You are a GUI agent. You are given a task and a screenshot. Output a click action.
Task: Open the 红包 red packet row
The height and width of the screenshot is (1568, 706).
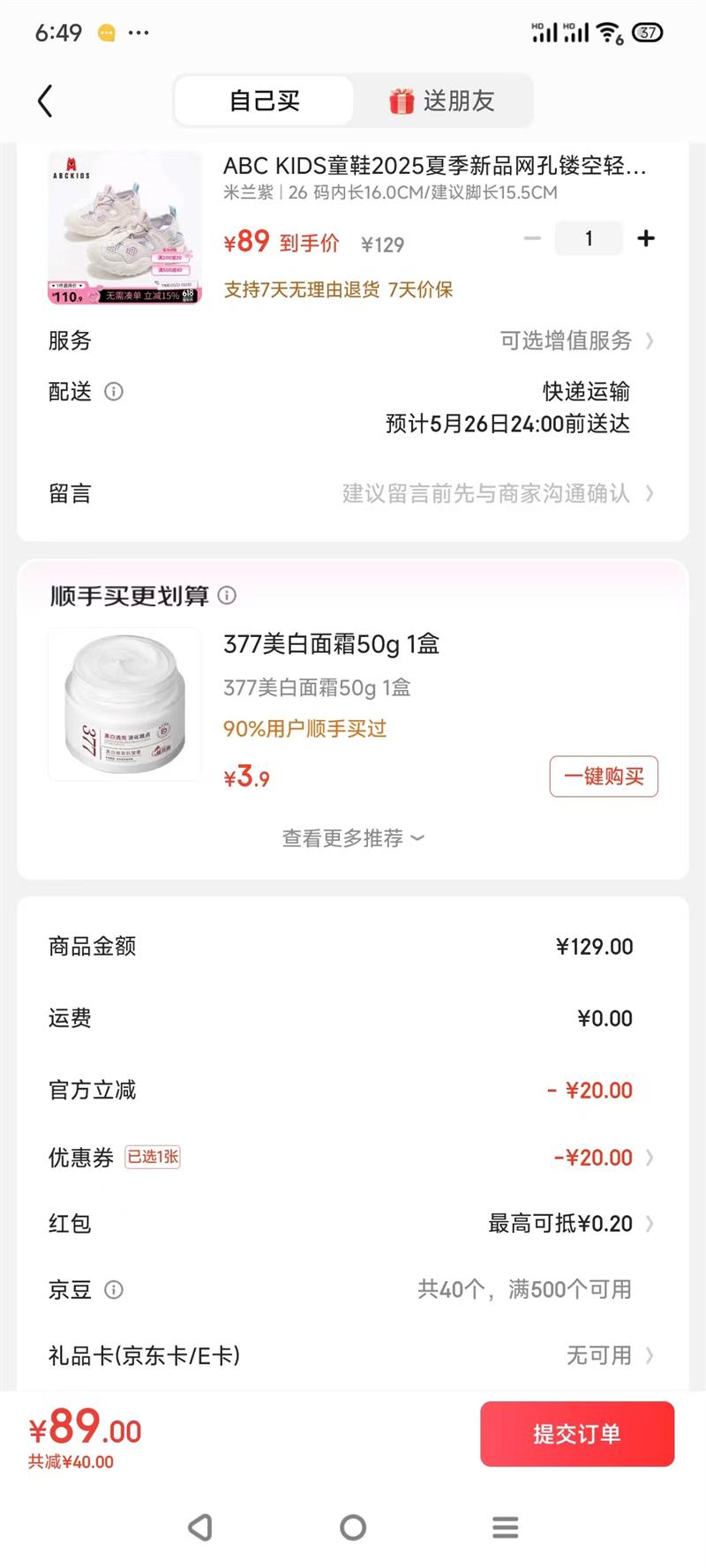(x=353, y=1224)
